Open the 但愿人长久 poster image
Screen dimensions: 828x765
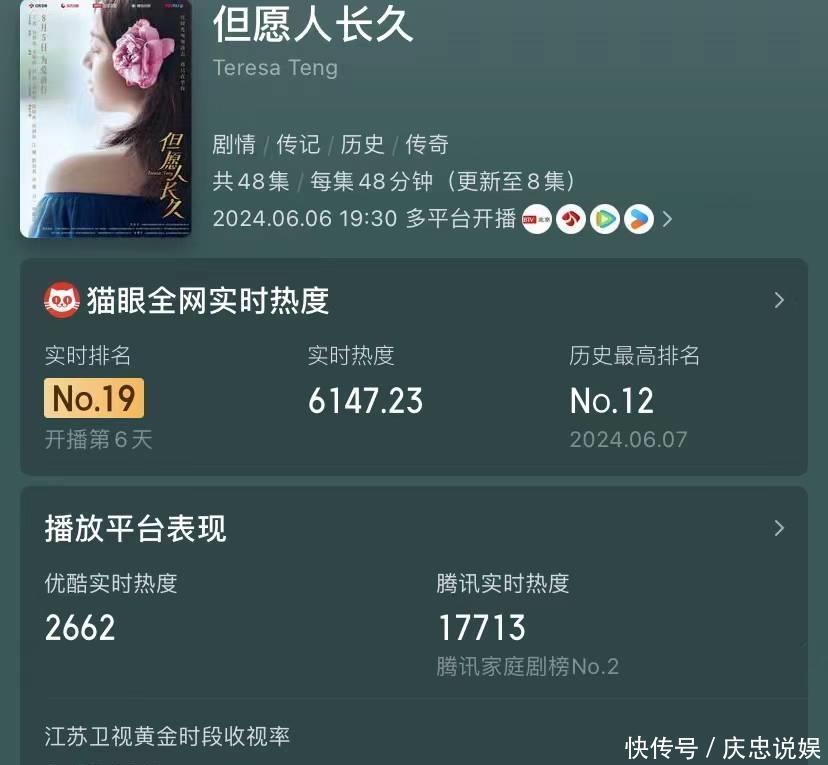105,119
